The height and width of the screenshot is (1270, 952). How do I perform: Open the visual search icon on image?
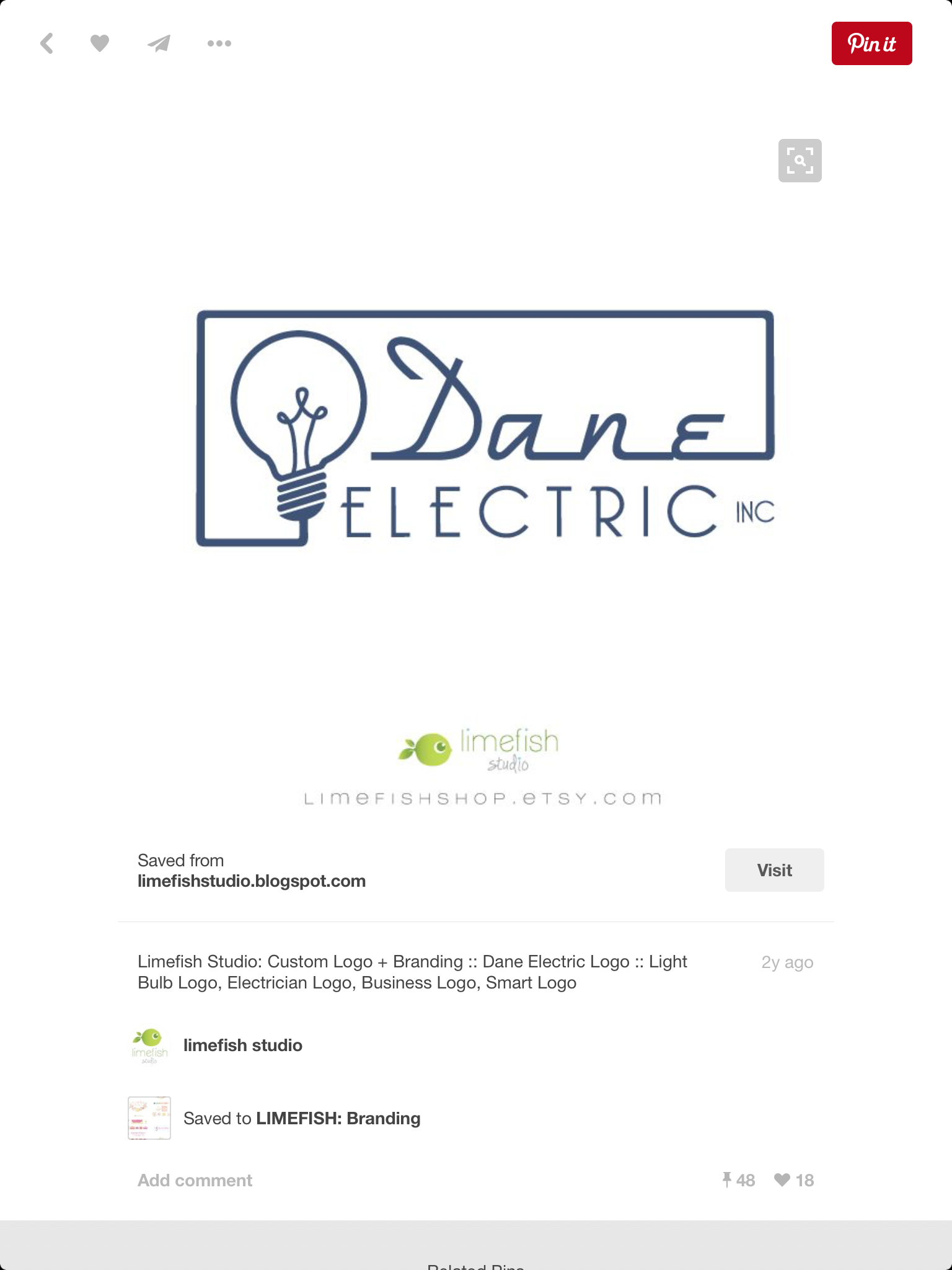(x=800, y=161)
